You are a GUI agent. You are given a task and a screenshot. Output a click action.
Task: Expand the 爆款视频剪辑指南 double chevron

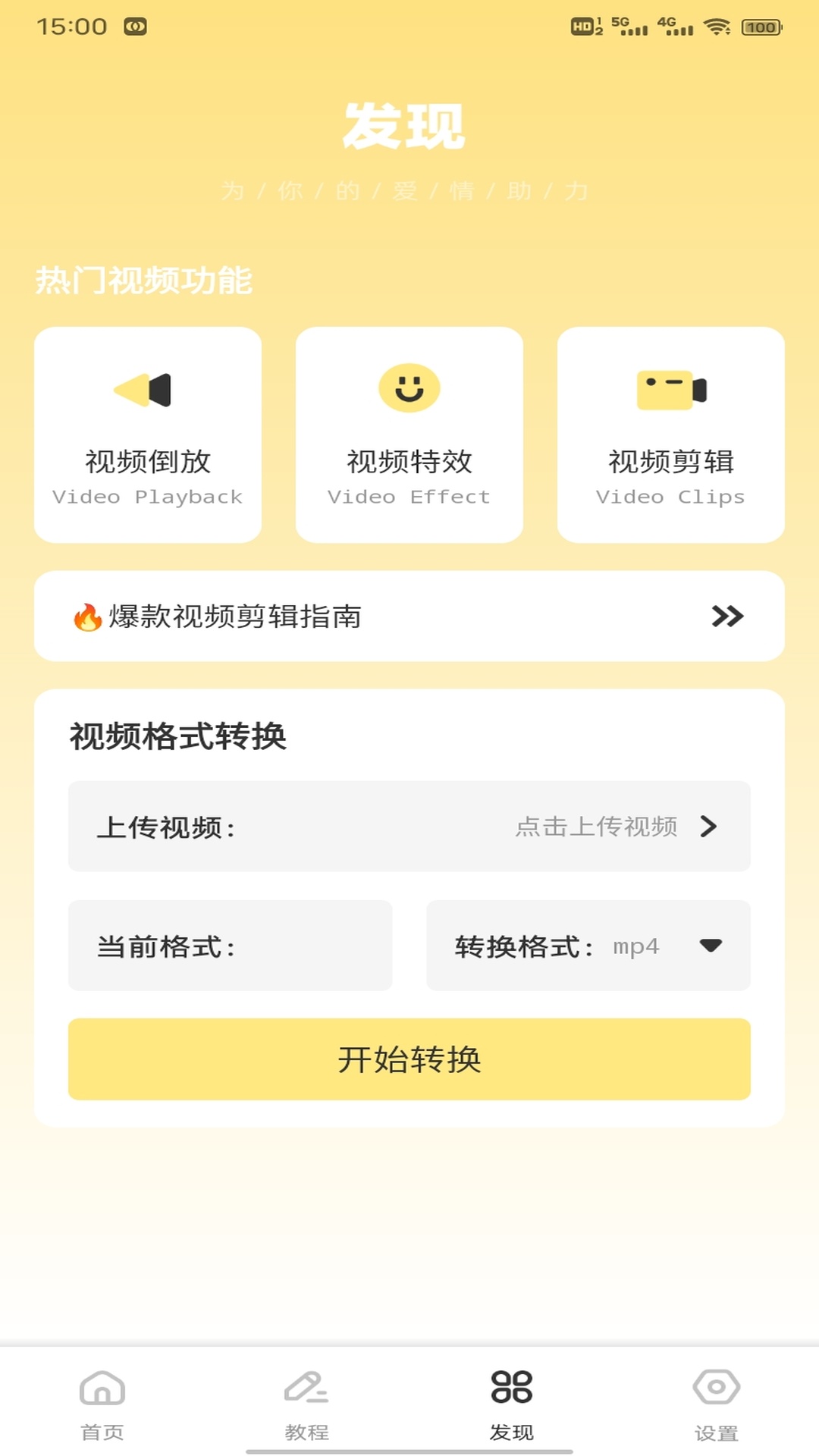pos(726,617)
